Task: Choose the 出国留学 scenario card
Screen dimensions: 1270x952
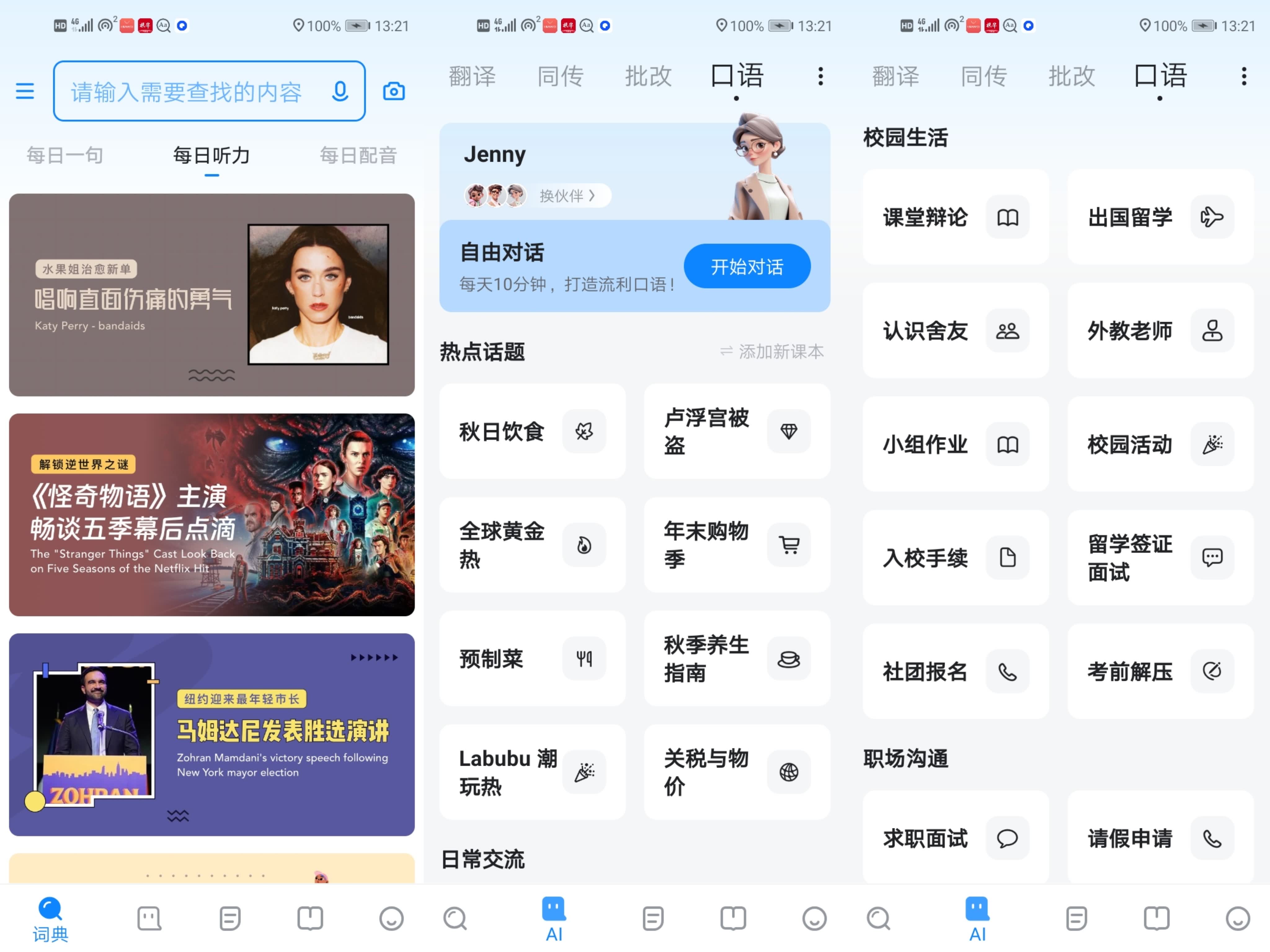Action: [1160, 217]
